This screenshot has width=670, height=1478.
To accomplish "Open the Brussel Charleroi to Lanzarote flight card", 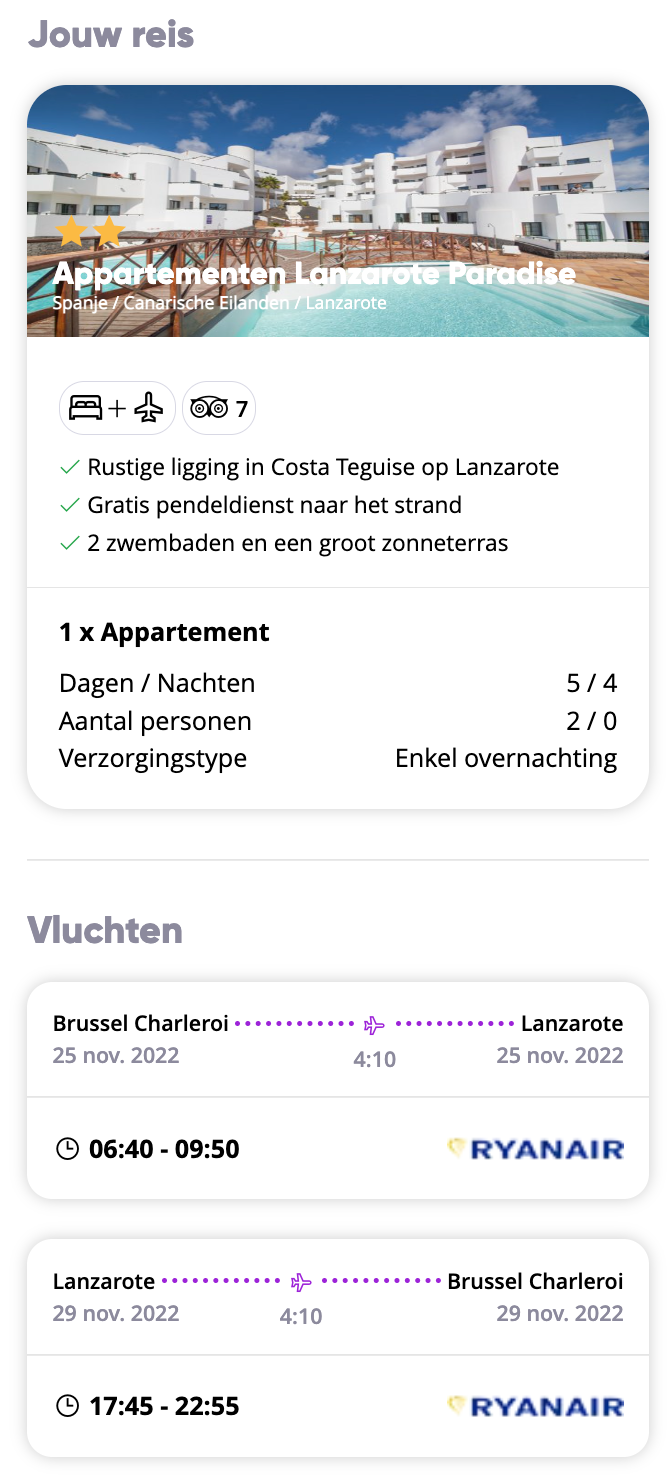I will coord(338,1090).
